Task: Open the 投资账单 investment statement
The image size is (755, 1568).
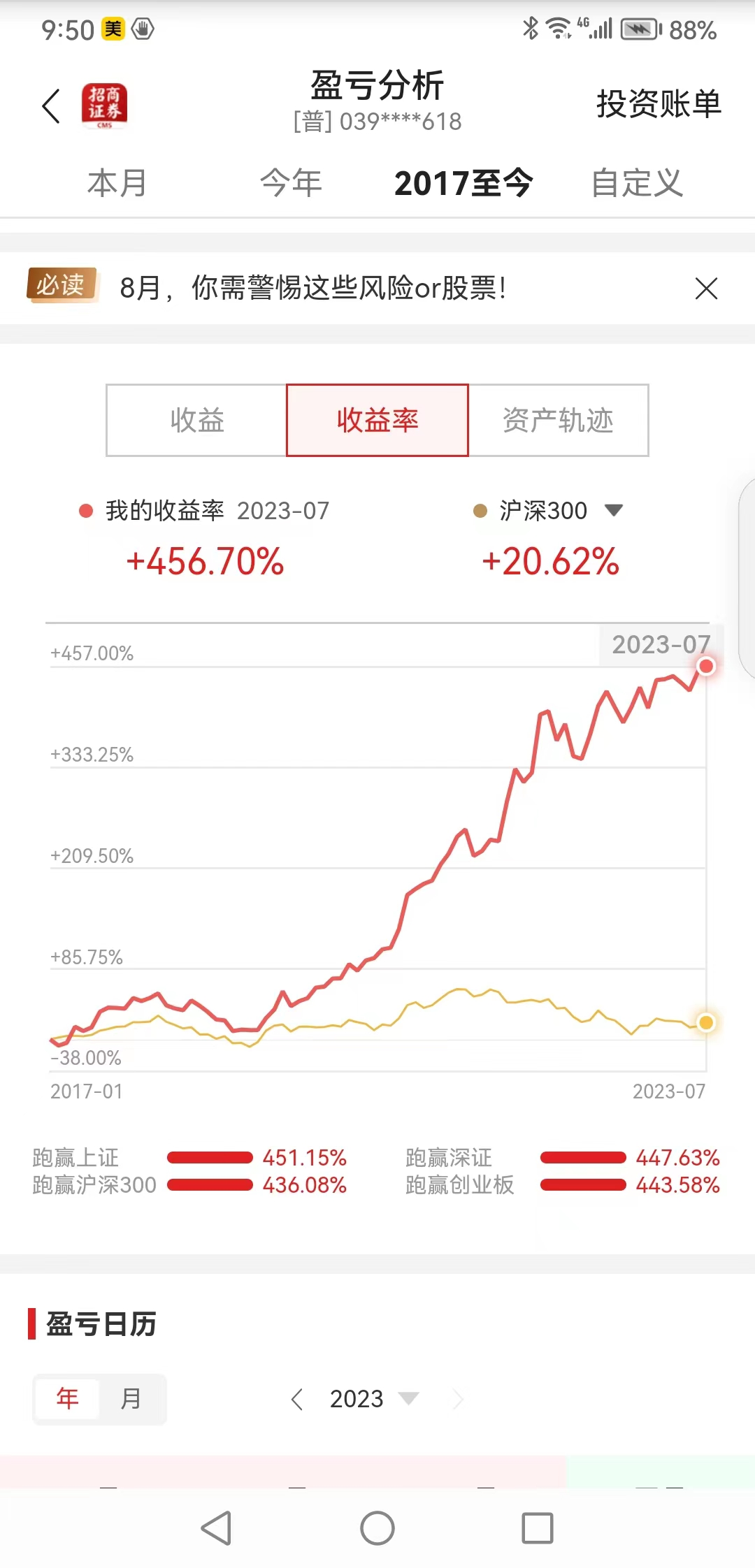Action: 658,104
